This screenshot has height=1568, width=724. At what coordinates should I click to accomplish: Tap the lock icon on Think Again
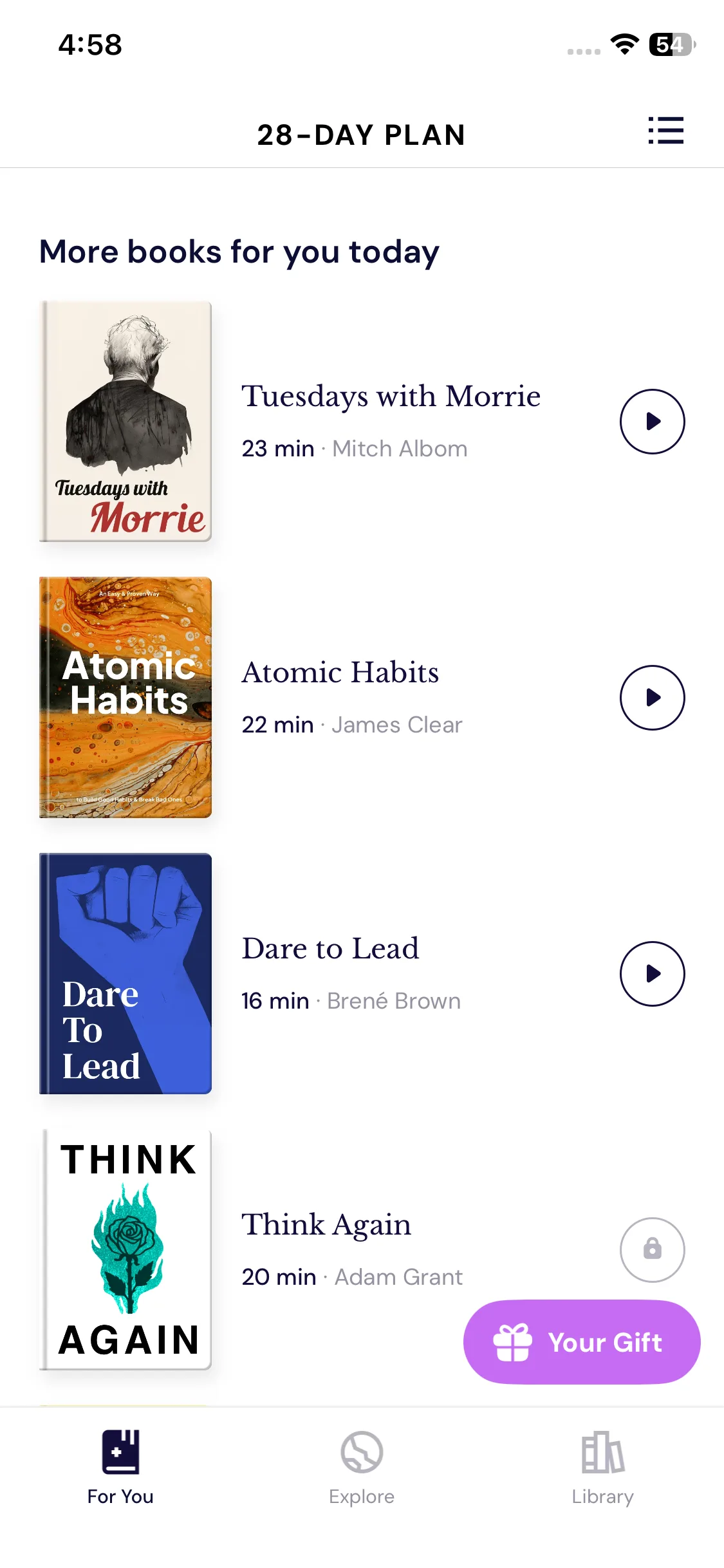[x=652, y=1249]
